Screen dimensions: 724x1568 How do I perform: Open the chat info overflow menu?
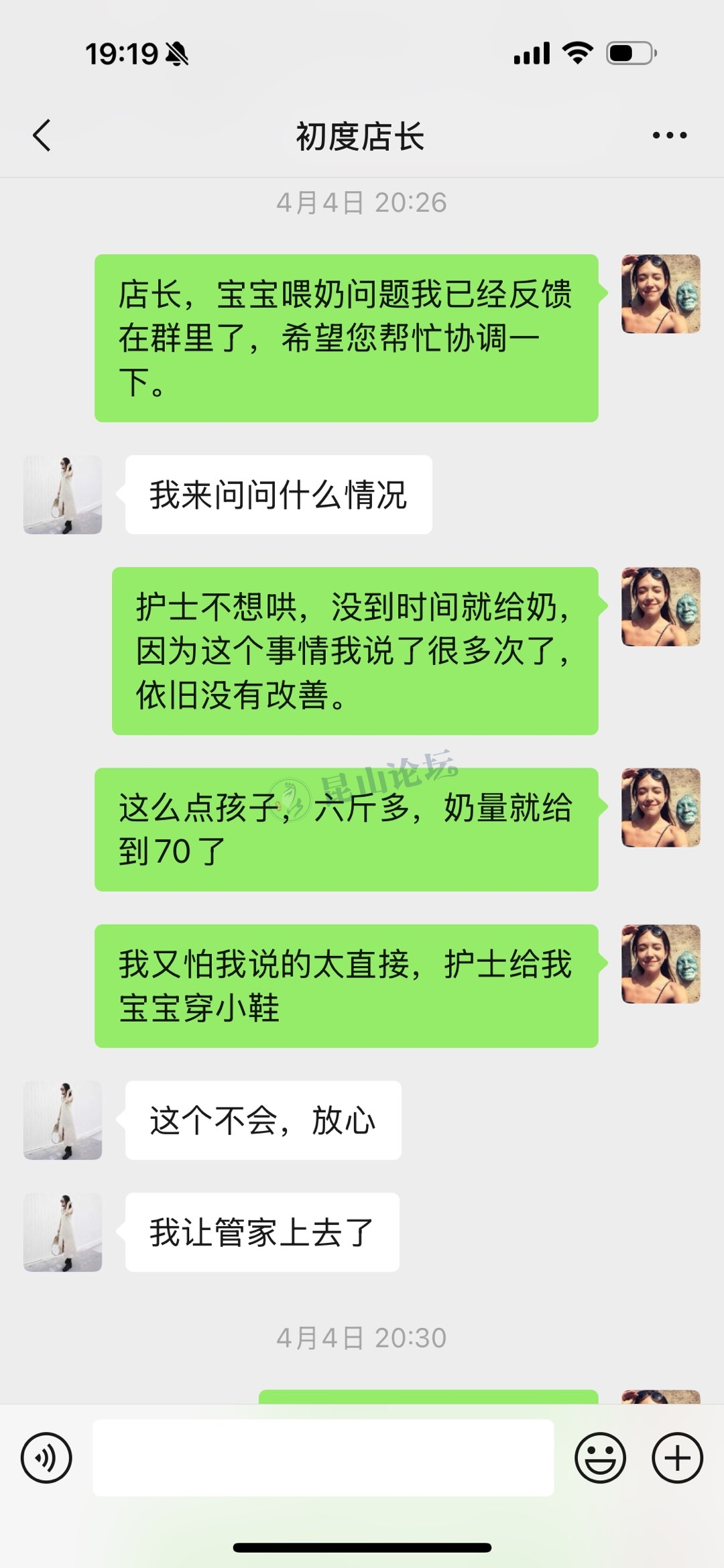669,135
